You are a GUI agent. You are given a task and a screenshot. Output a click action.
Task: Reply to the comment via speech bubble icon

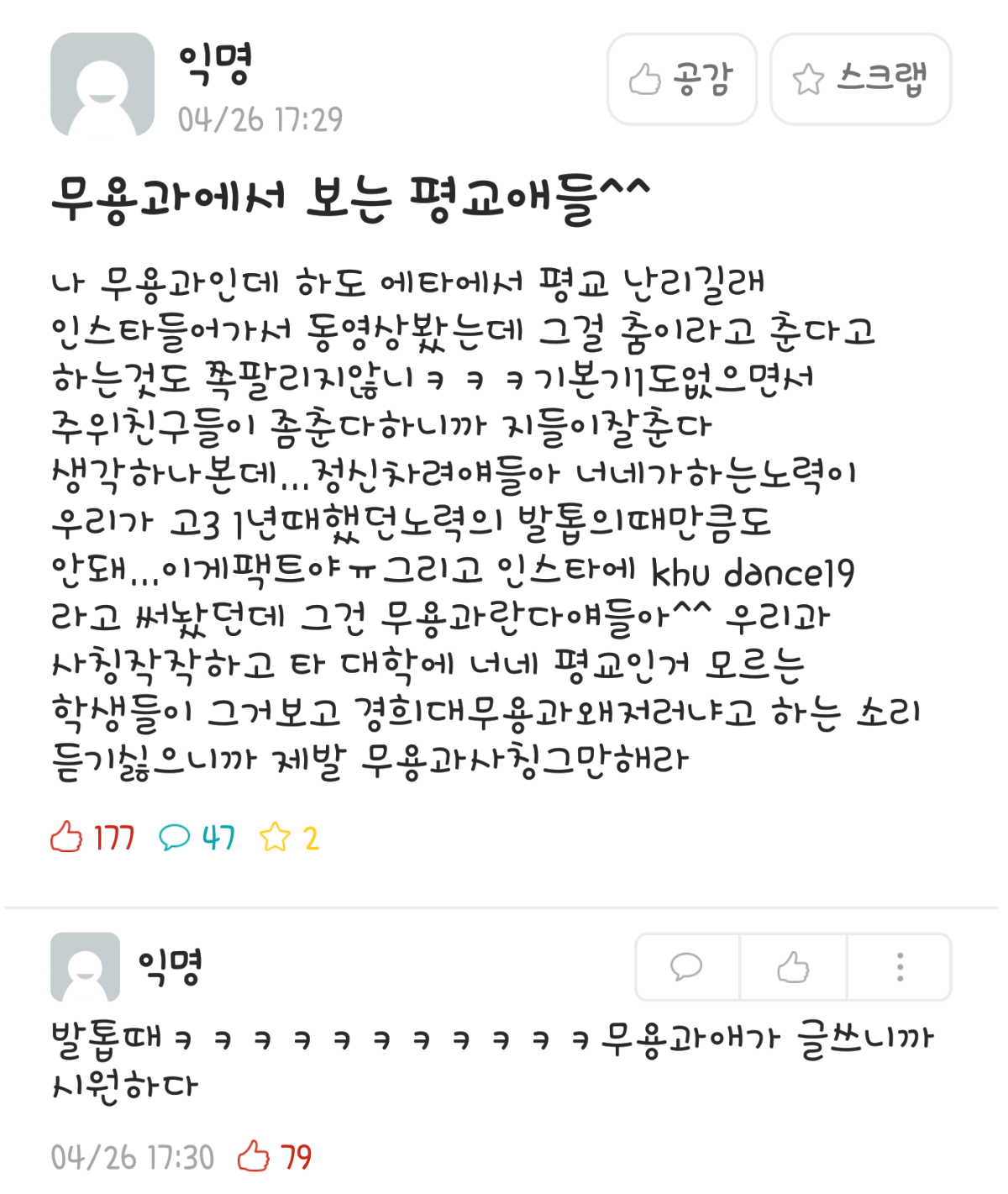686,966
